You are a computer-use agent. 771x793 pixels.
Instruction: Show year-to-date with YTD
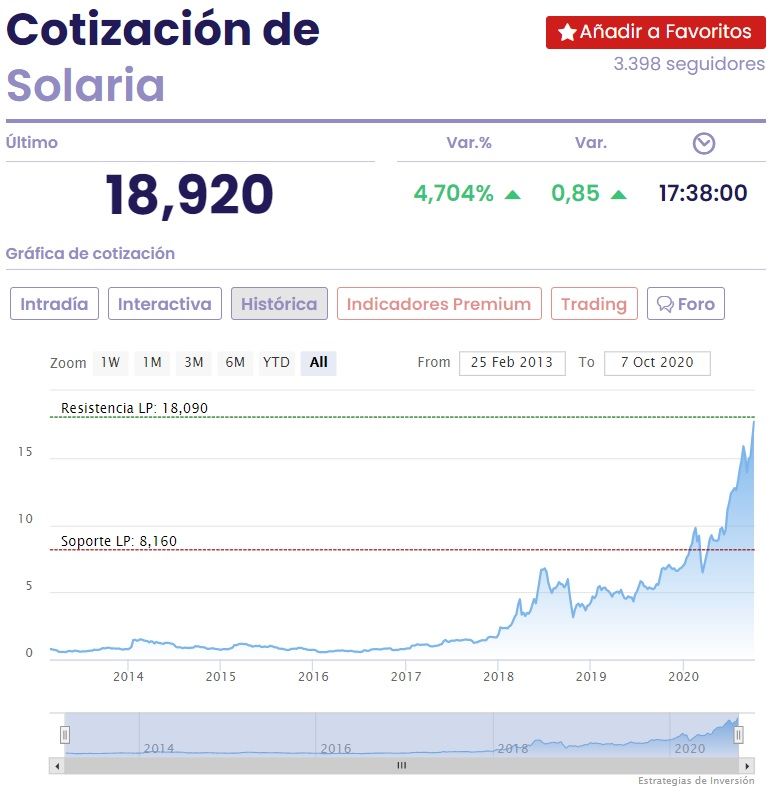[x=276, y=362]
